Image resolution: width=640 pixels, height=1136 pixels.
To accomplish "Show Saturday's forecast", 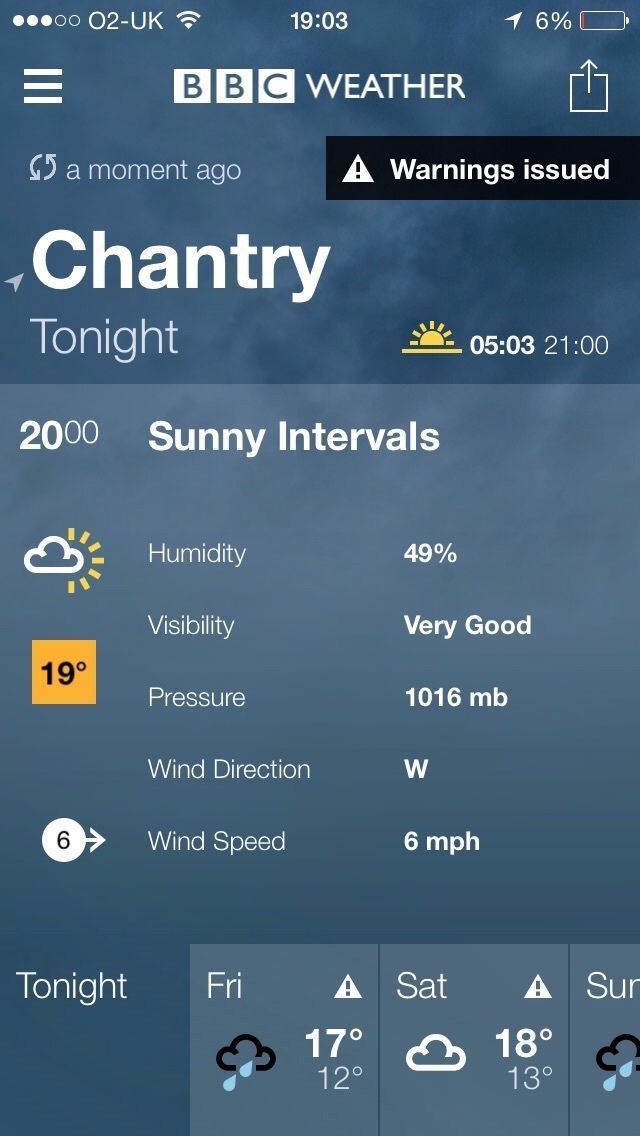I will pyautogui.click(x=474, y=1040).
